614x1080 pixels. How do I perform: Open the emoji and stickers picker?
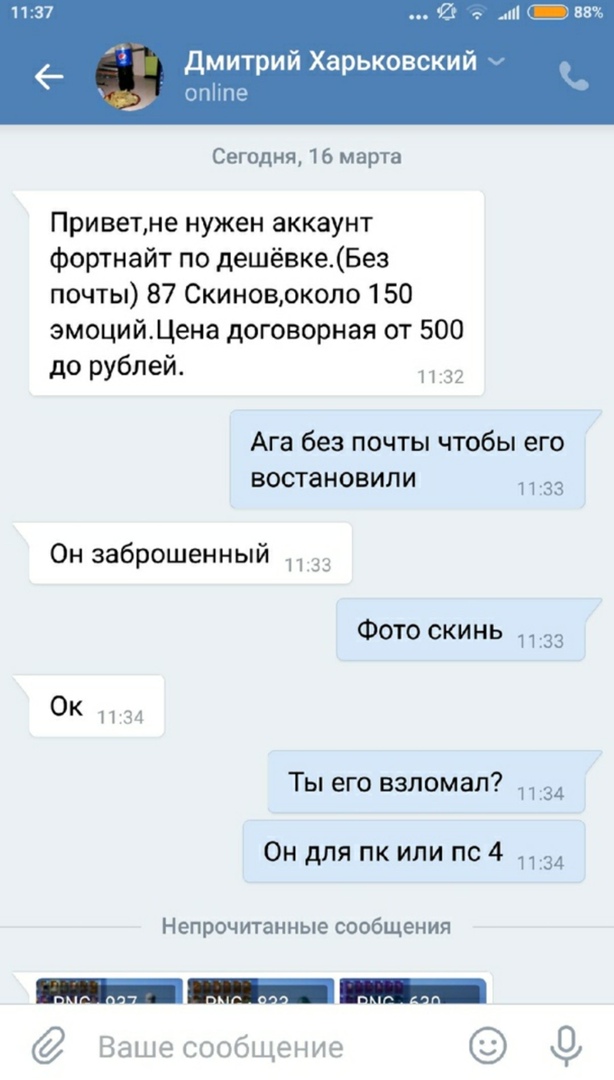tap(487, 1046)
